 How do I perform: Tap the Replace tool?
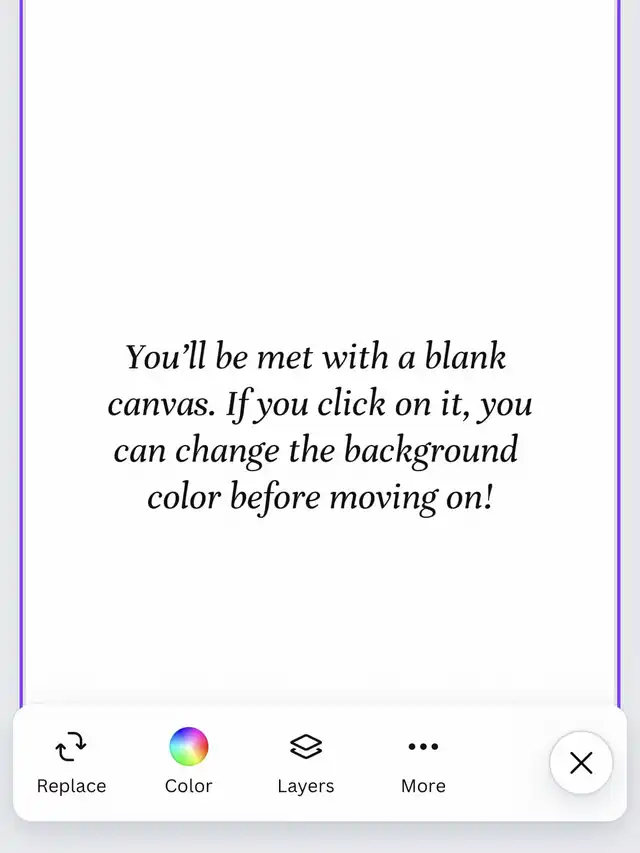[71, 761]
